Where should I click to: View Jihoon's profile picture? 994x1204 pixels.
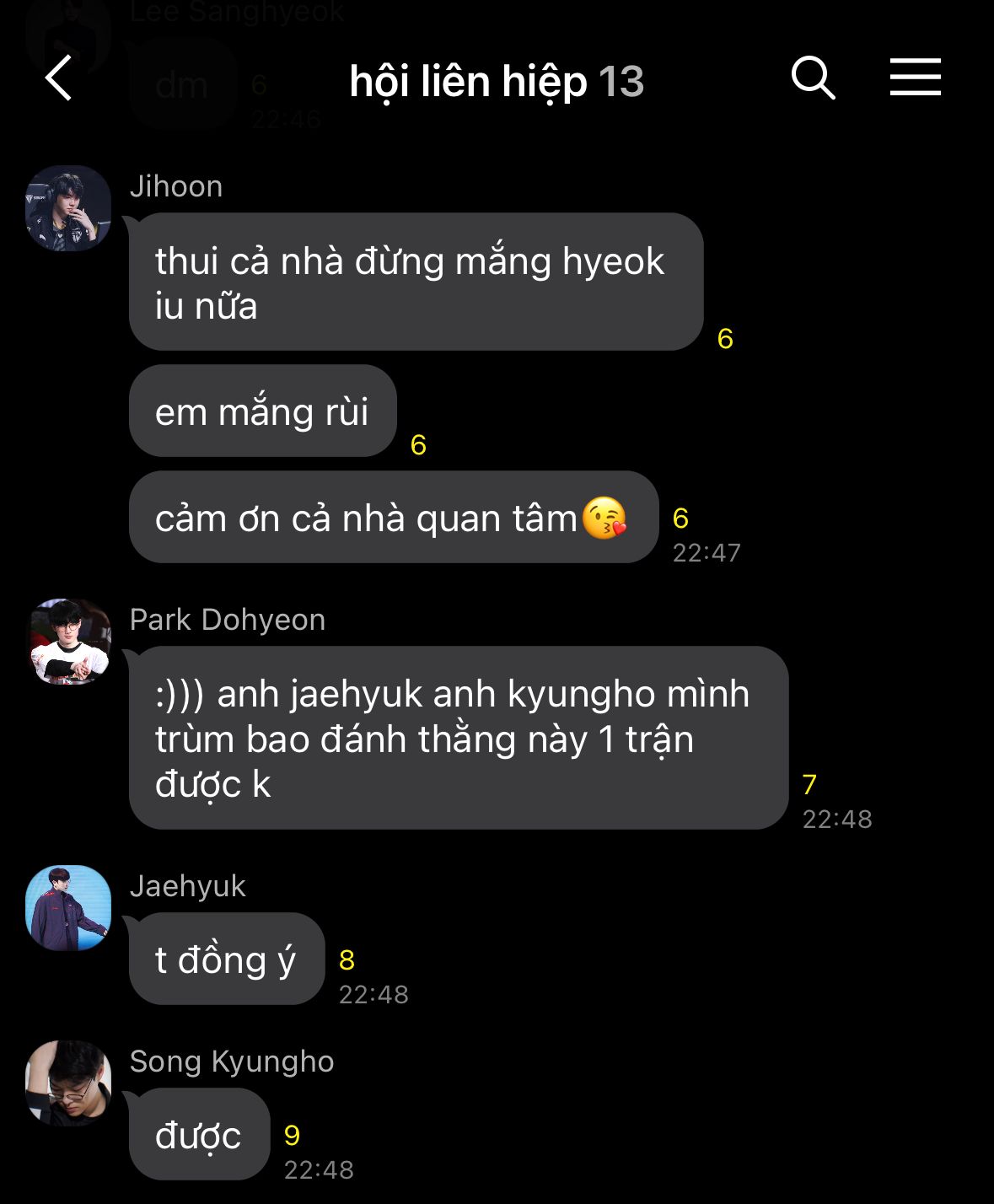click(x=68, y=208)
